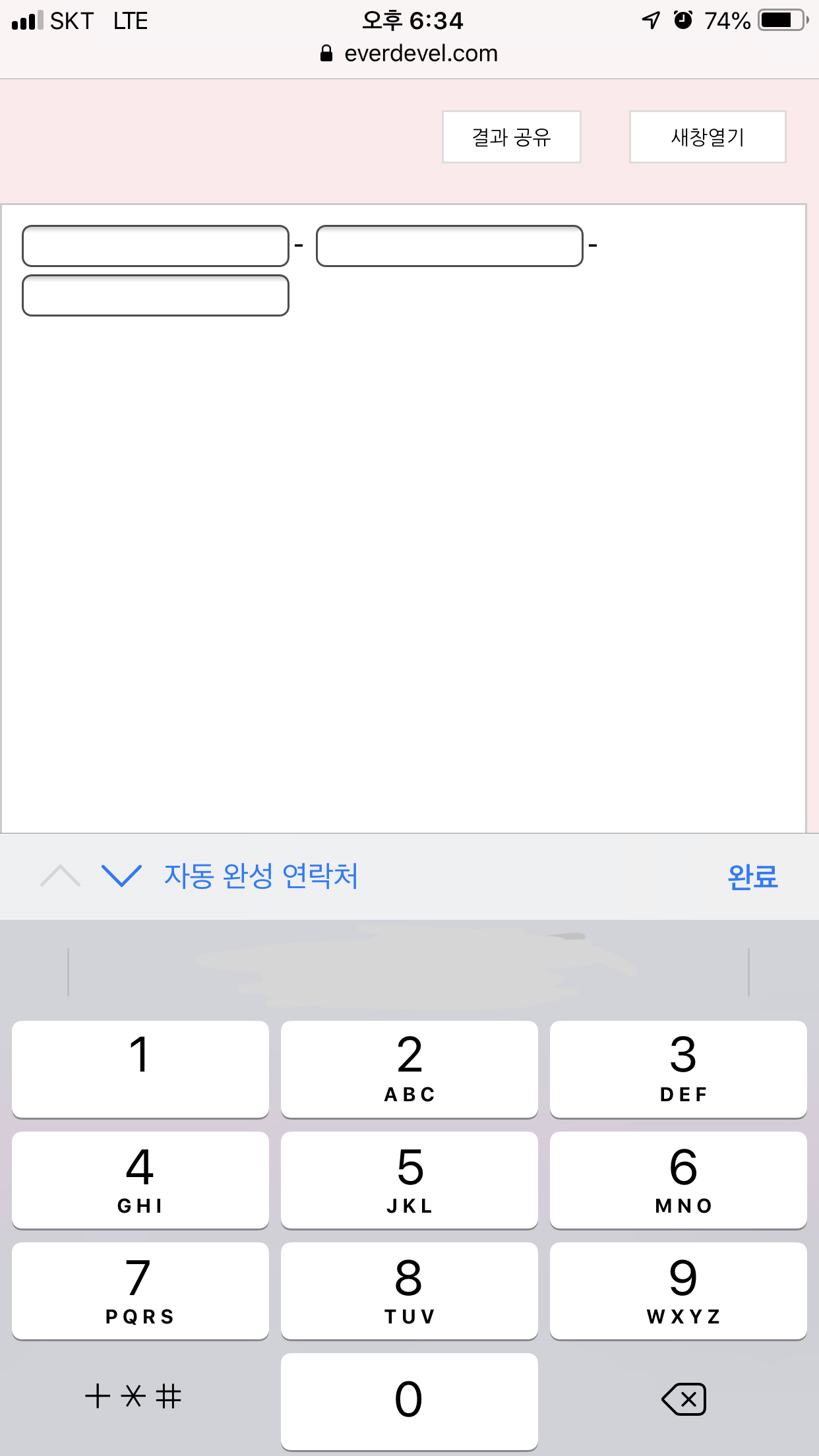This screenshot has height=1456, width=819.
Task: Tap the third phone number field
Action: click(x=156, y=295)
